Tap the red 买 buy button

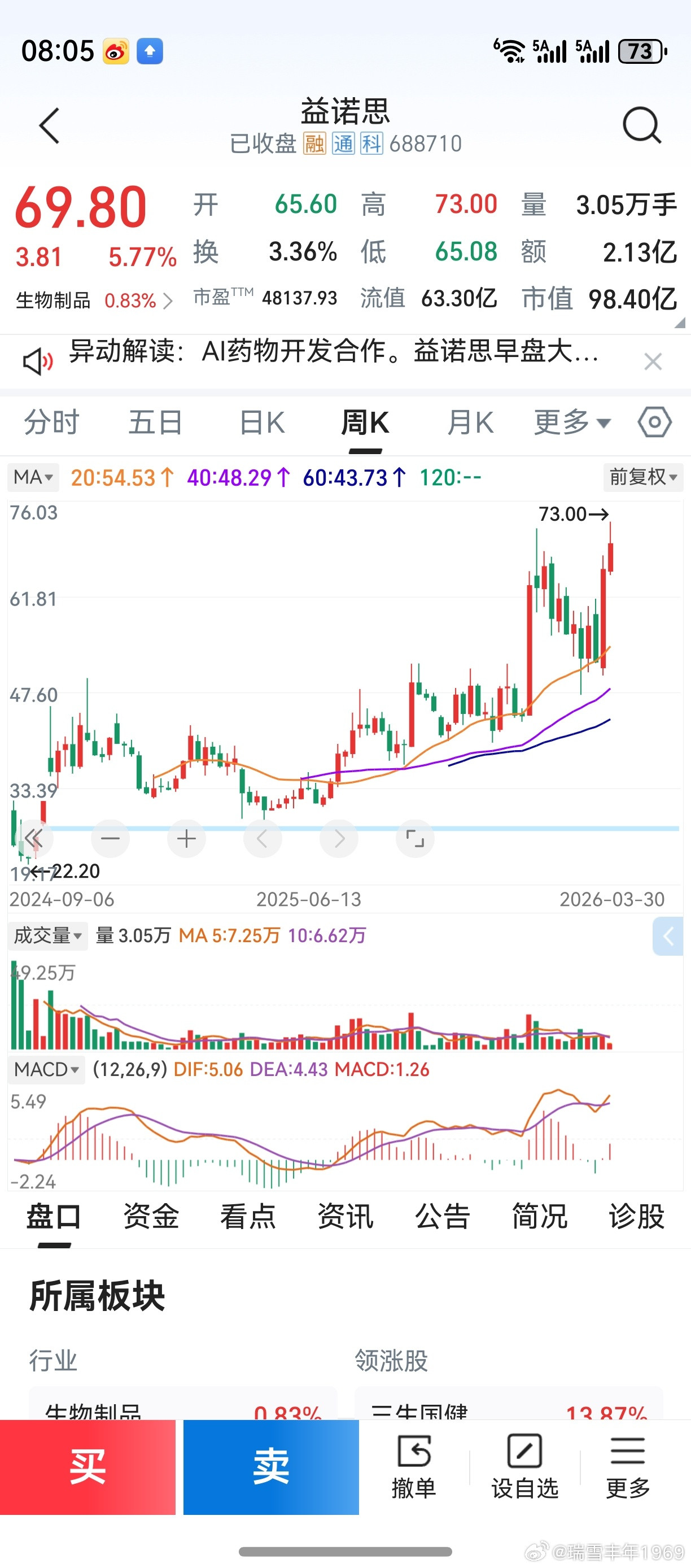pyautogui.click(x=89, y=1467)
